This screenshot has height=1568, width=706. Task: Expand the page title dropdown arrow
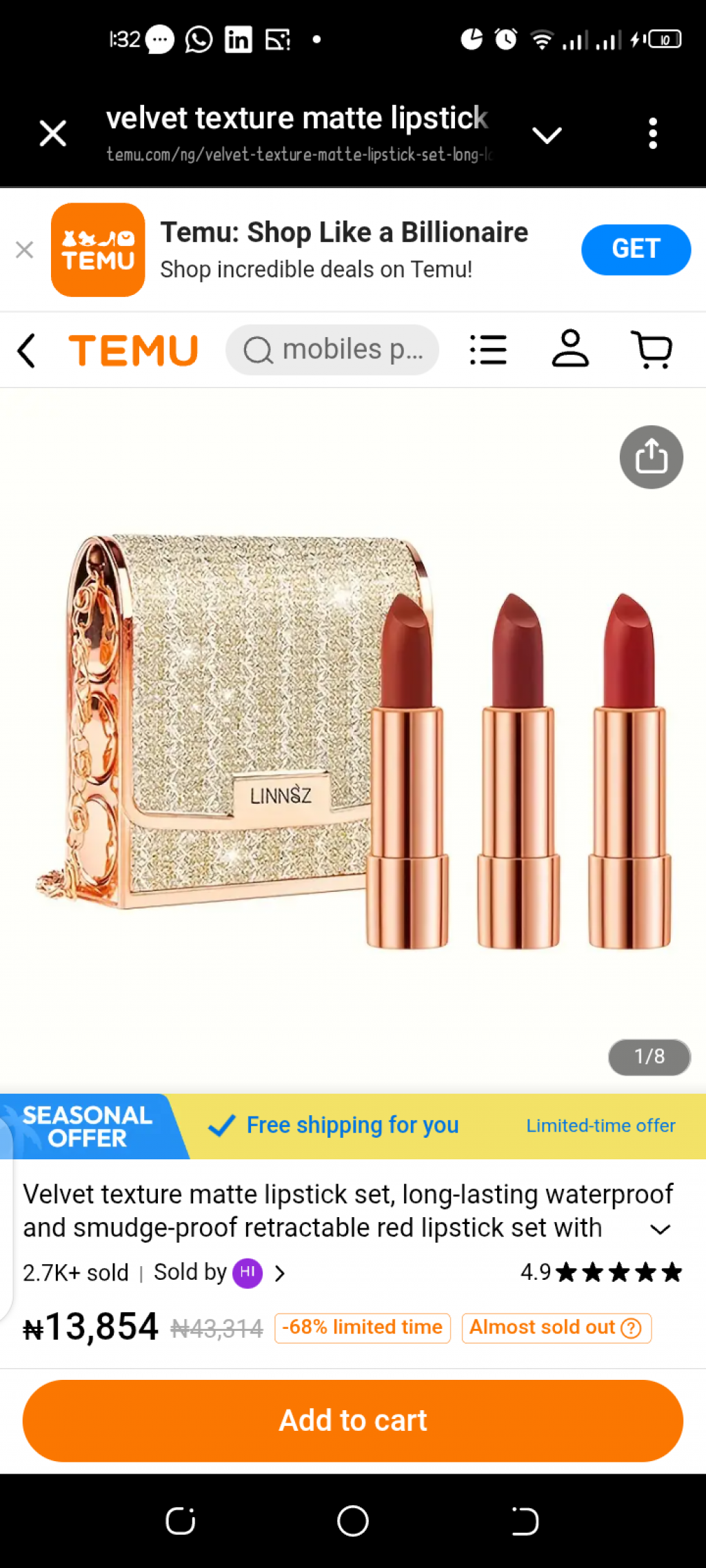click(547, 134)
